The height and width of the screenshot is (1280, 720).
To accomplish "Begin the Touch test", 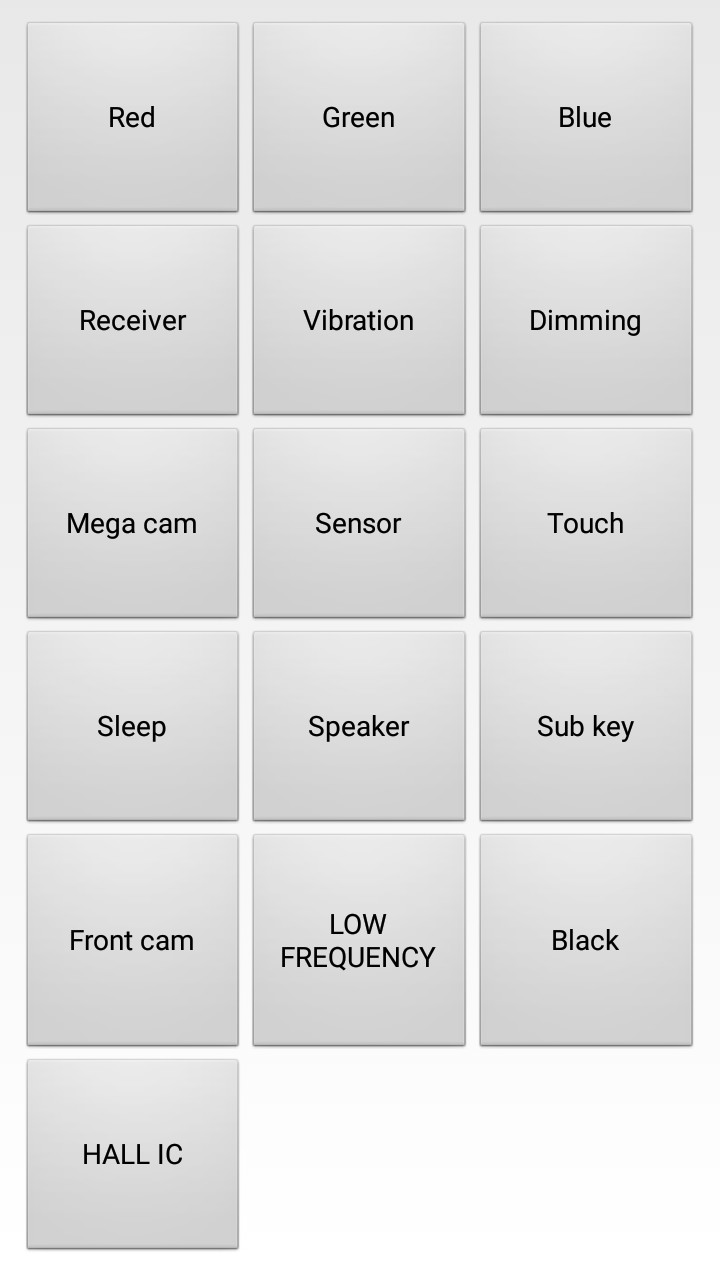I will 585,523.
